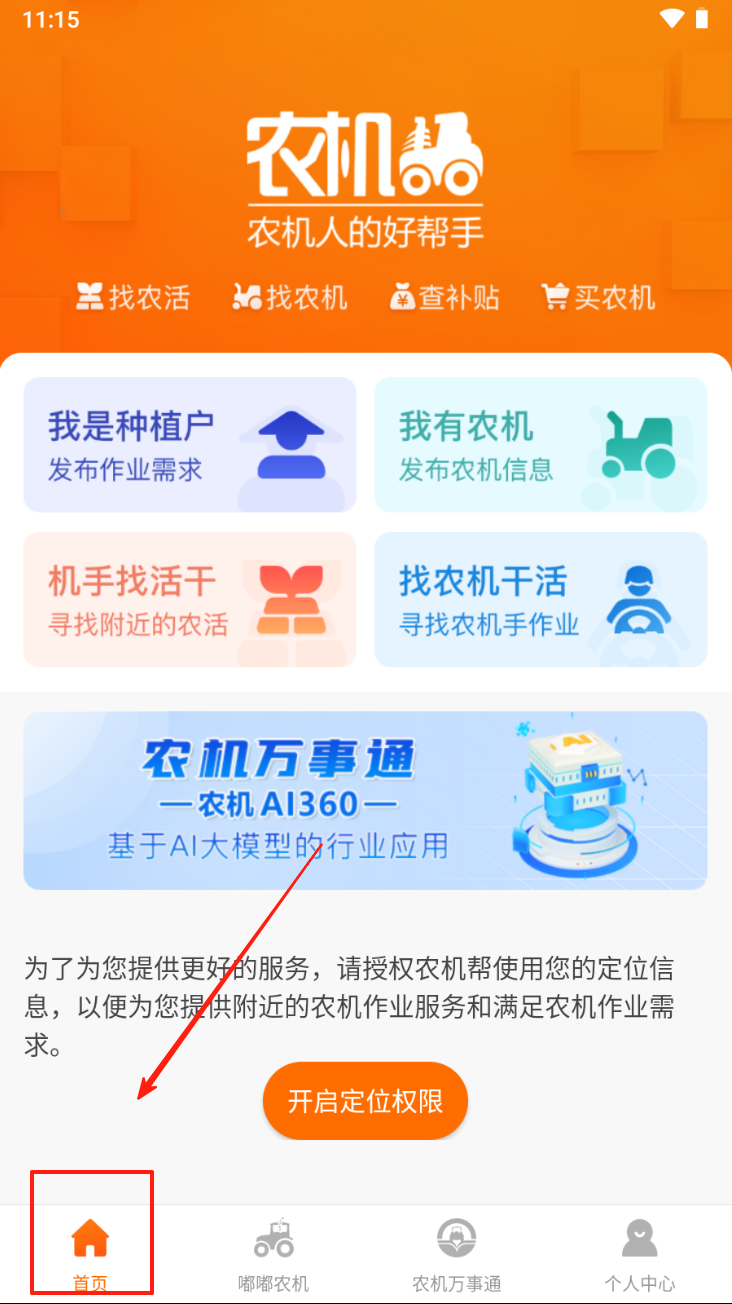Switch to the 农机万事通 tab
732x1304 pixels.
coord(456,1254)
